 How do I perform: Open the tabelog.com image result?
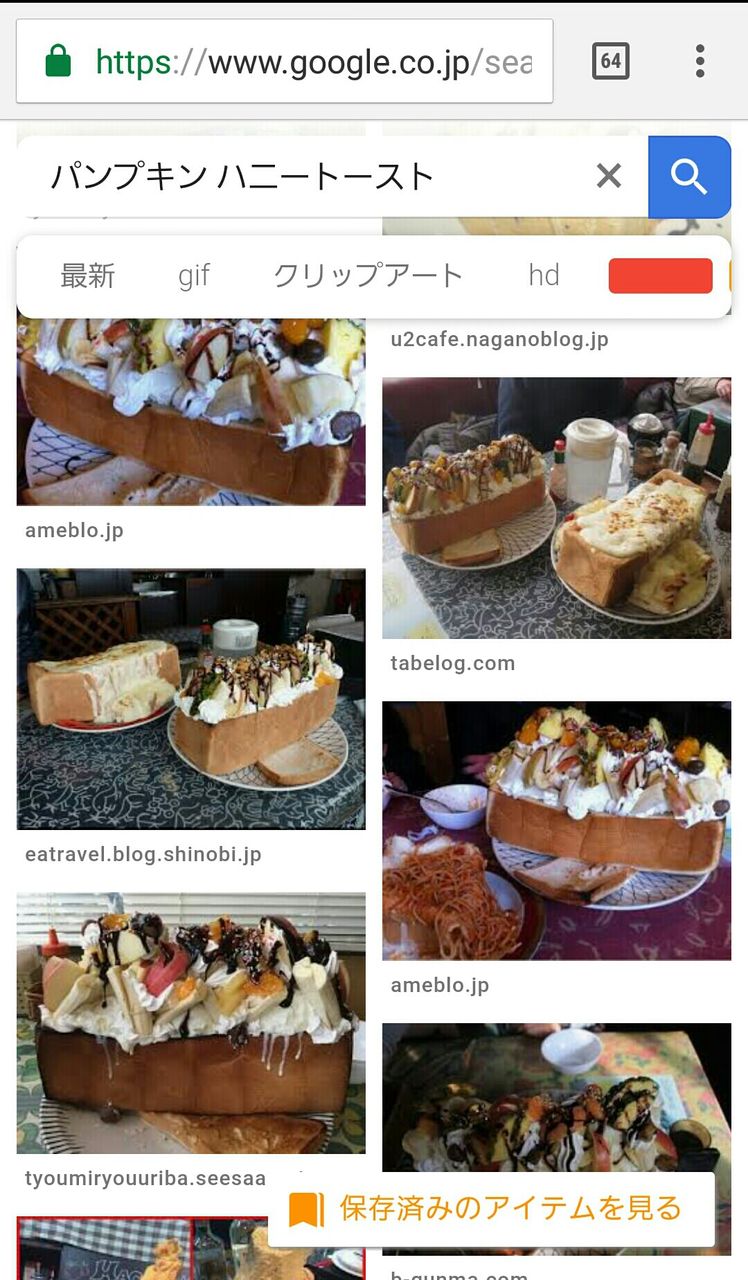[x=556, y=508]
